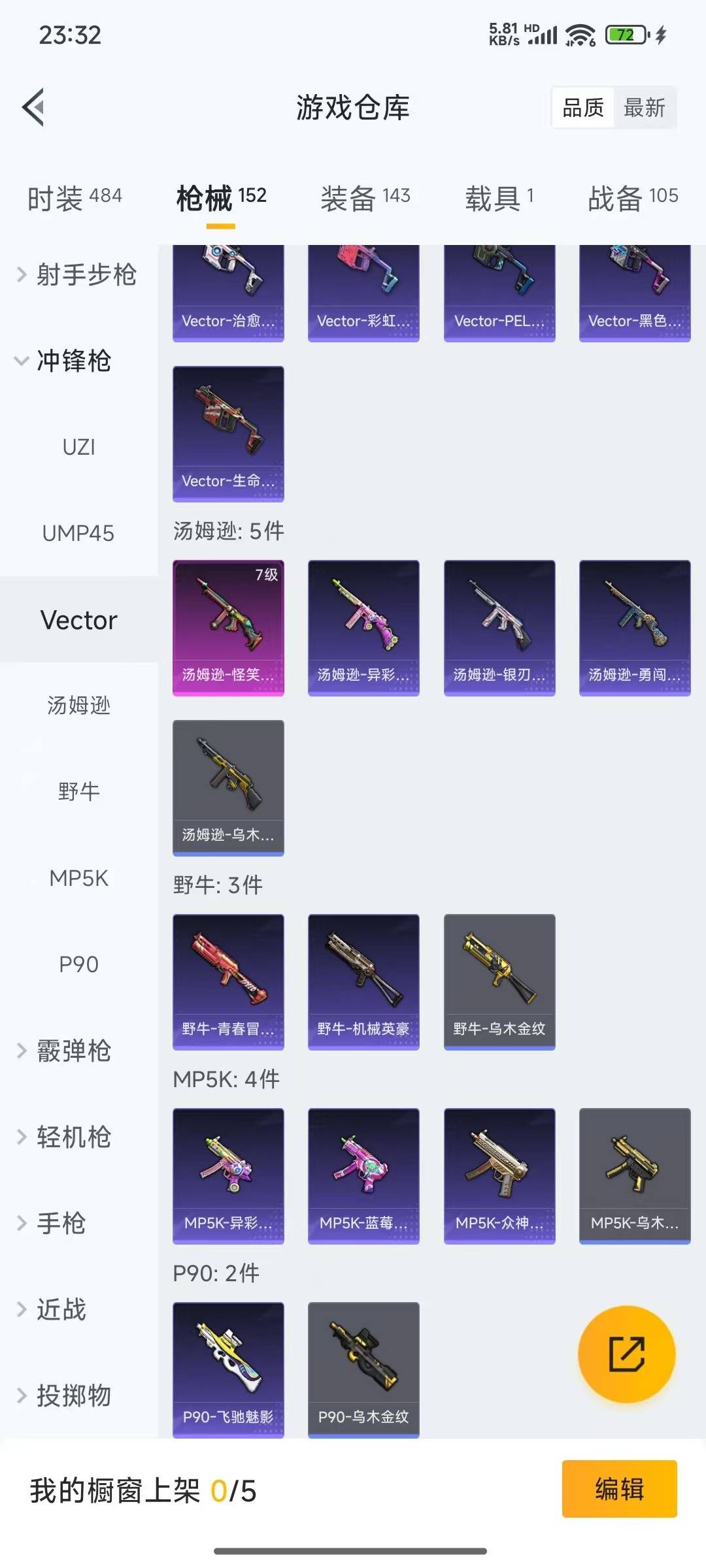Switch to the 时装 tab
Screen dimensions: 706x1568
74,197
